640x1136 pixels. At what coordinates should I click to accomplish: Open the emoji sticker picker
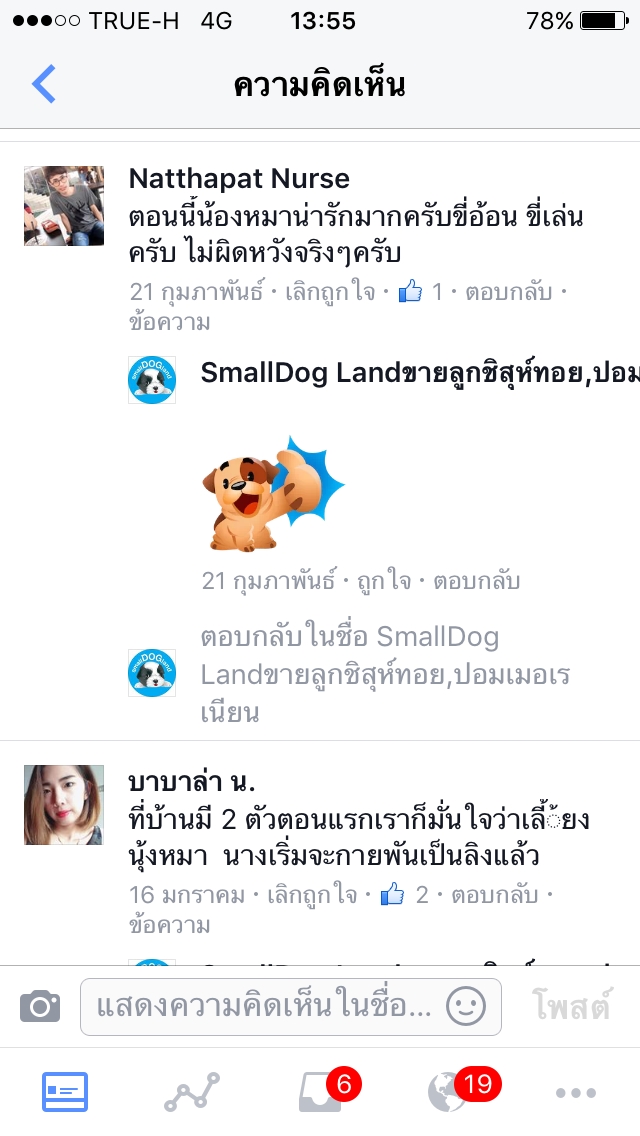pyautogui.click(x=465, y=1006)
